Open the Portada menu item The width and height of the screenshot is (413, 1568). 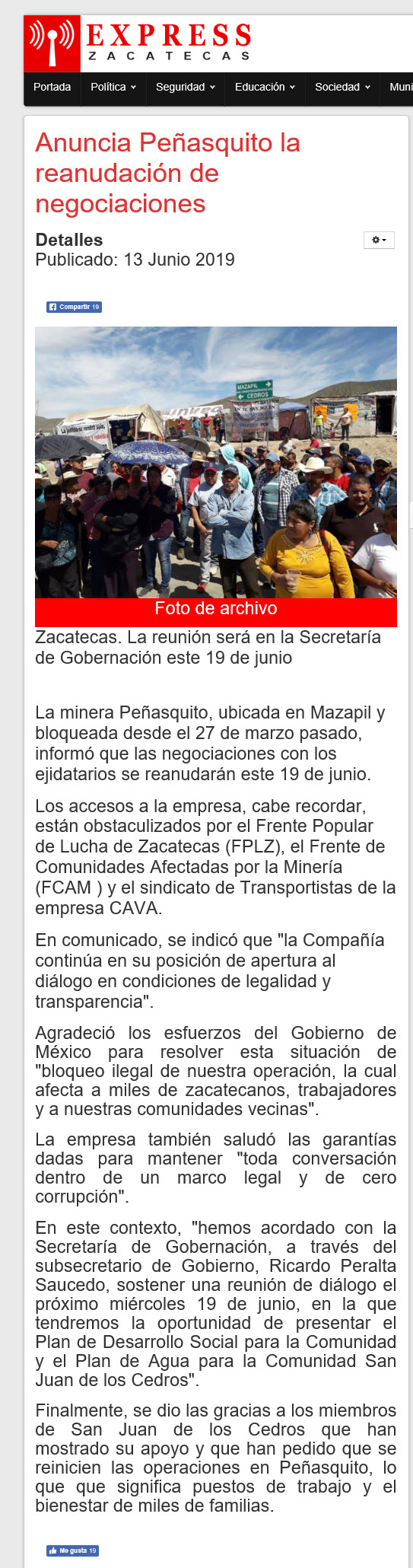(x=52, y=87)
